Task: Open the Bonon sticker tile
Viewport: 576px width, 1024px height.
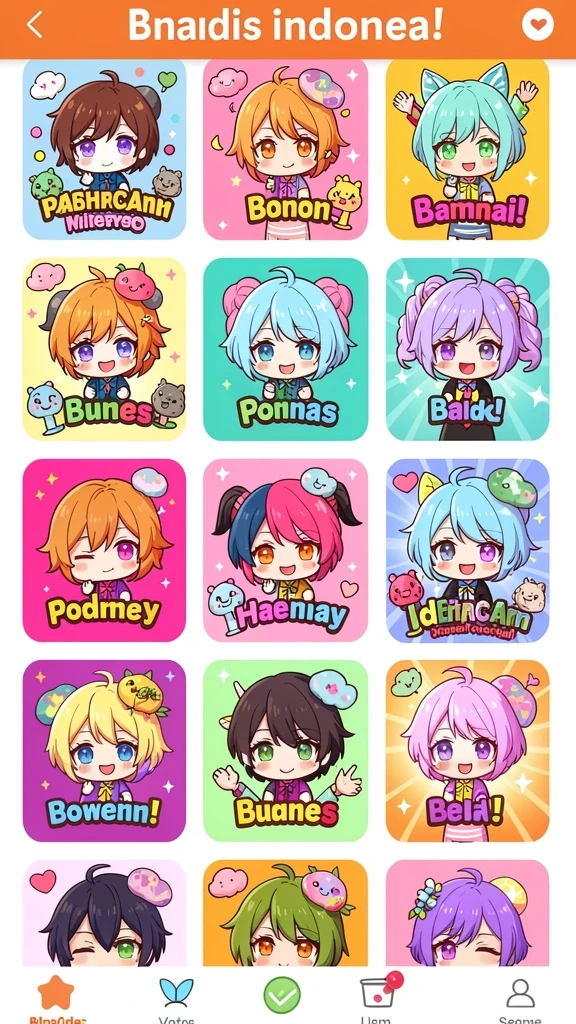Action: coord(285,150)
